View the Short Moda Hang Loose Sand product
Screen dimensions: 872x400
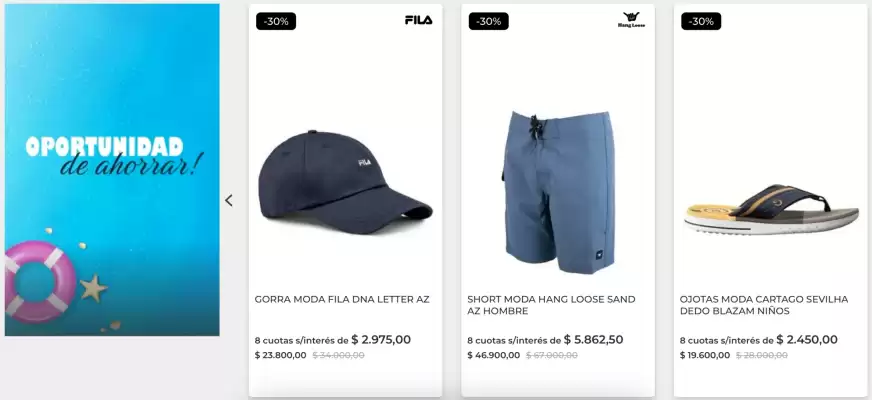pyautogui.click(x=551, y=305)
